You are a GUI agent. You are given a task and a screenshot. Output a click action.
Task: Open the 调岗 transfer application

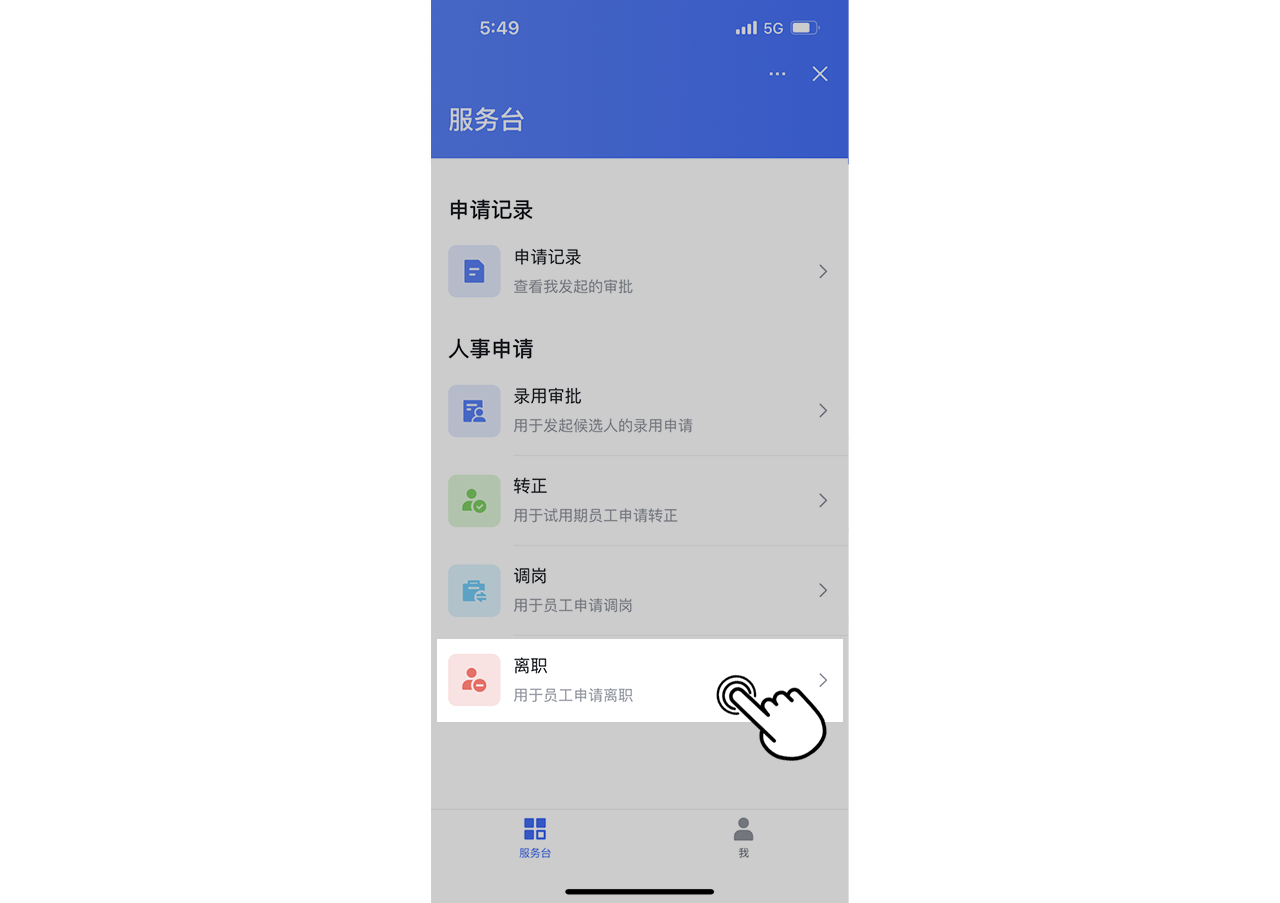(x=640, y=590)
